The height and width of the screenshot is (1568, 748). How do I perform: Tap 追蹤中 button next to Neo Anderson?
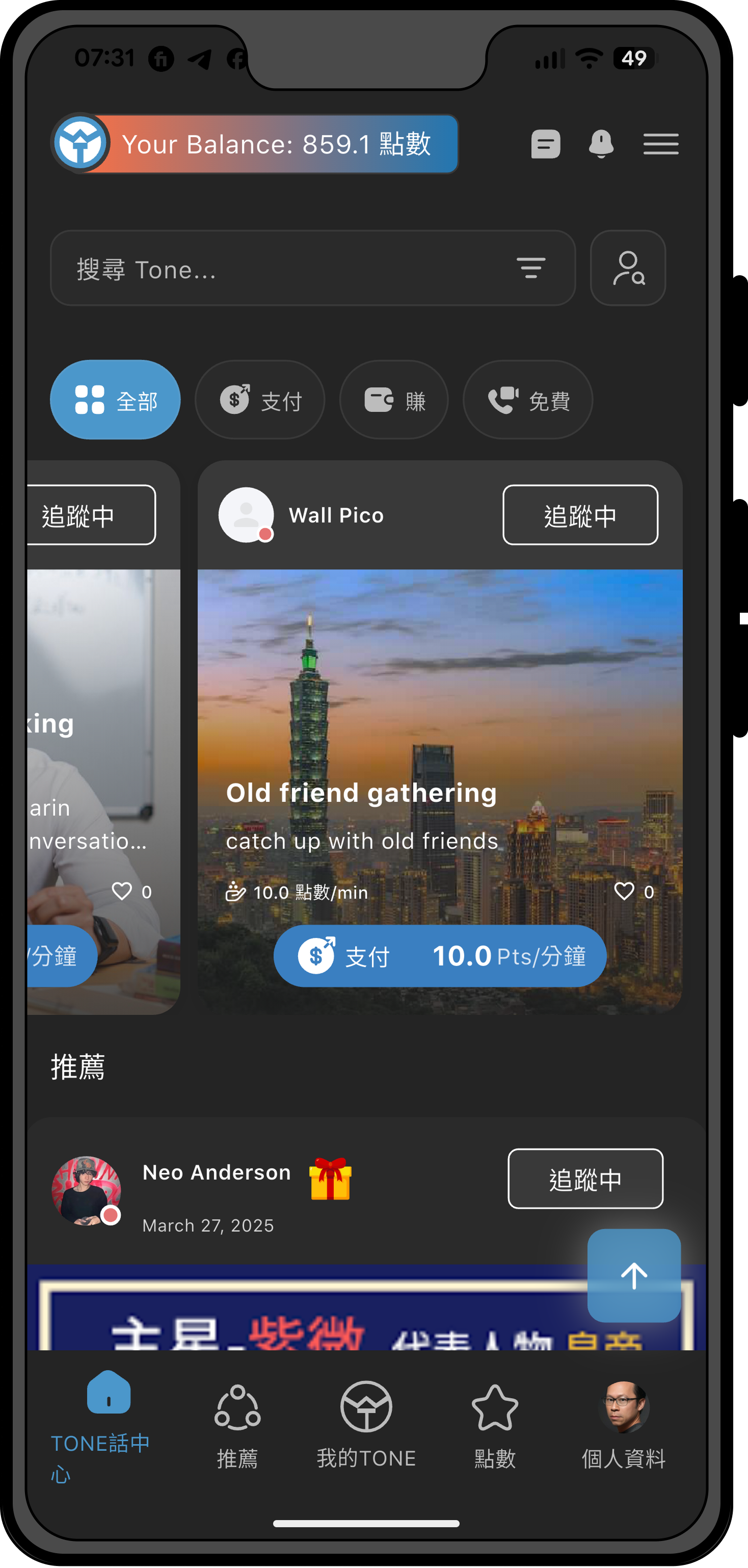pos(585,1179)
